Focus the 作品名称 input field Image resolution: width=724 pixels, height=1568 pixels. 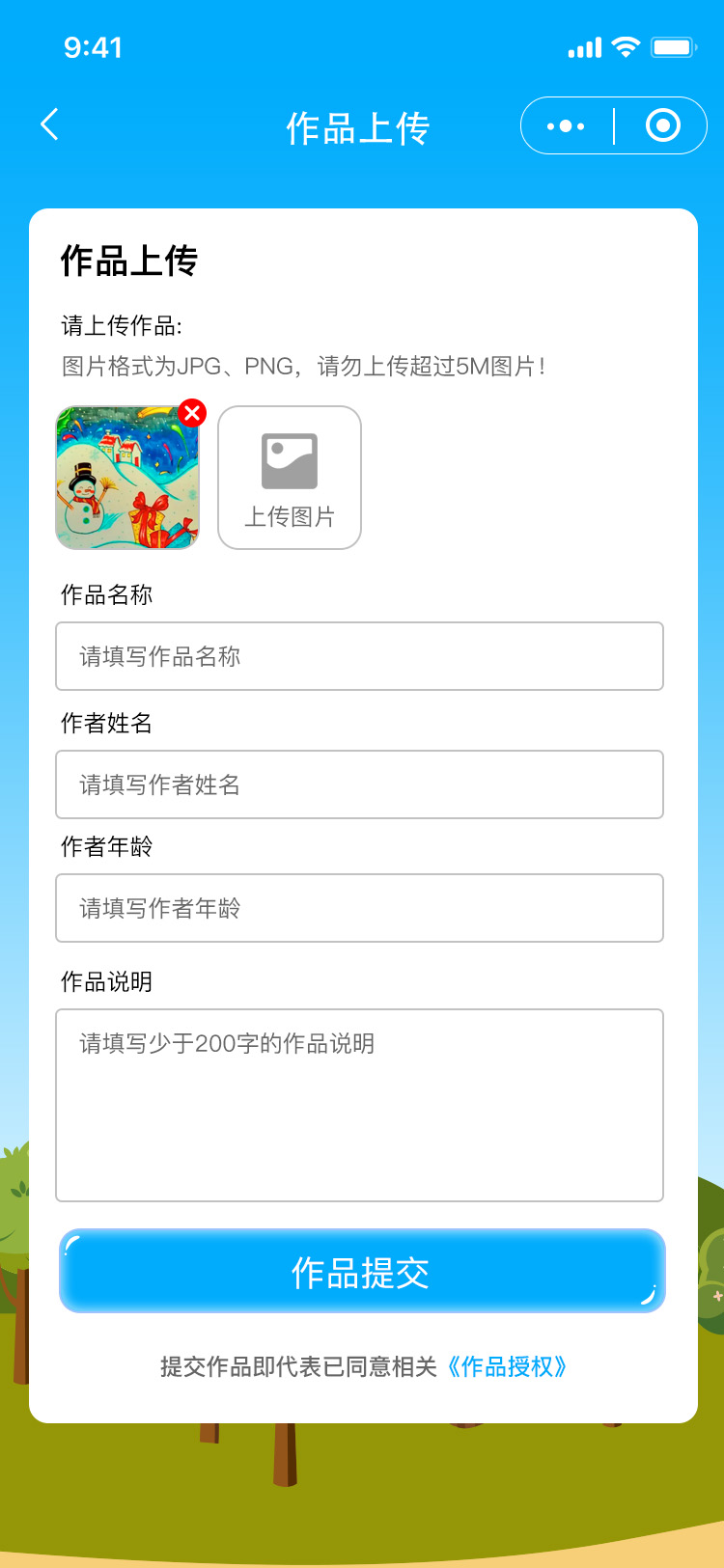point(359,657)
